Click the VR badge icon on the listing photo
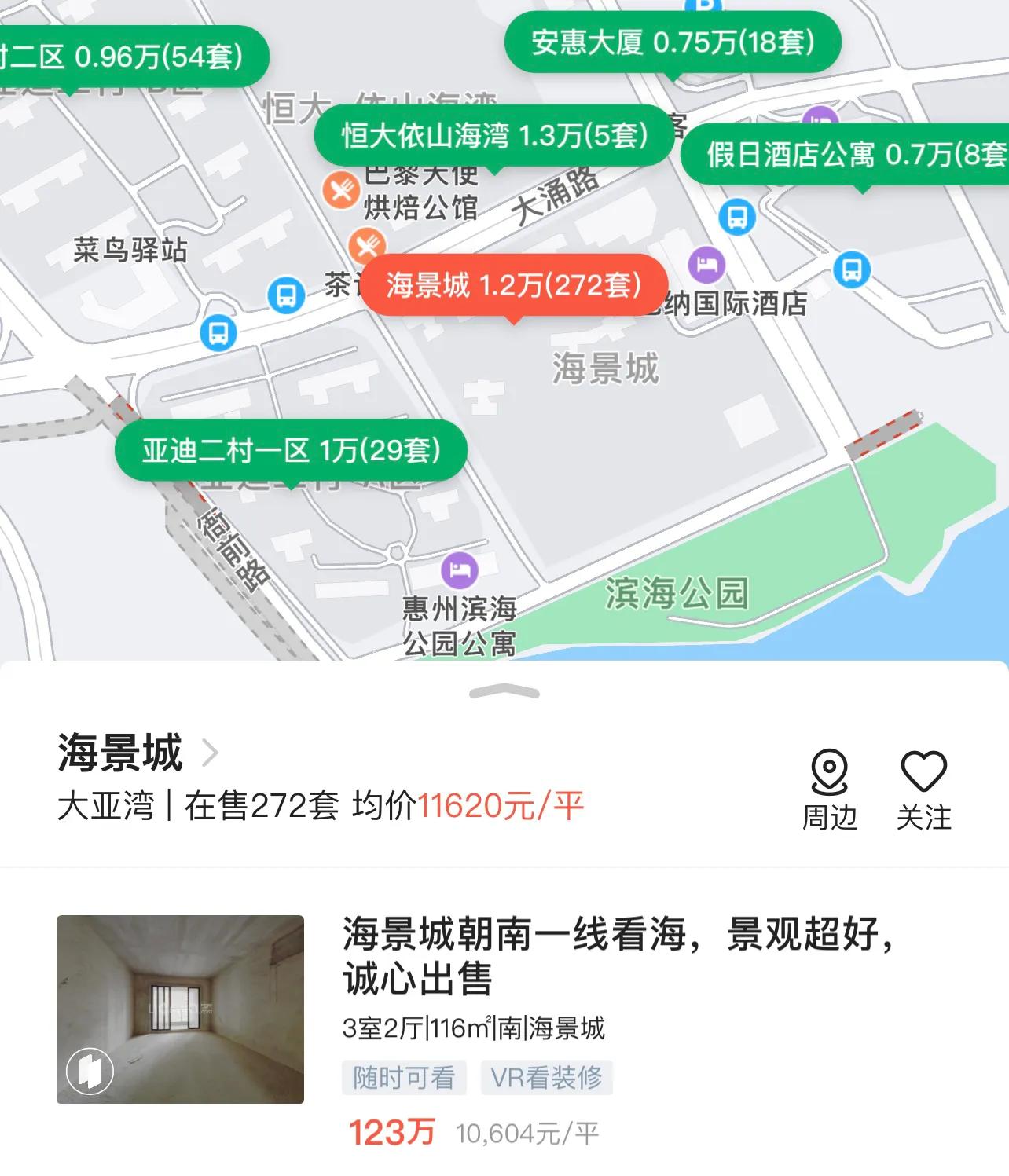 [89, 1072]
